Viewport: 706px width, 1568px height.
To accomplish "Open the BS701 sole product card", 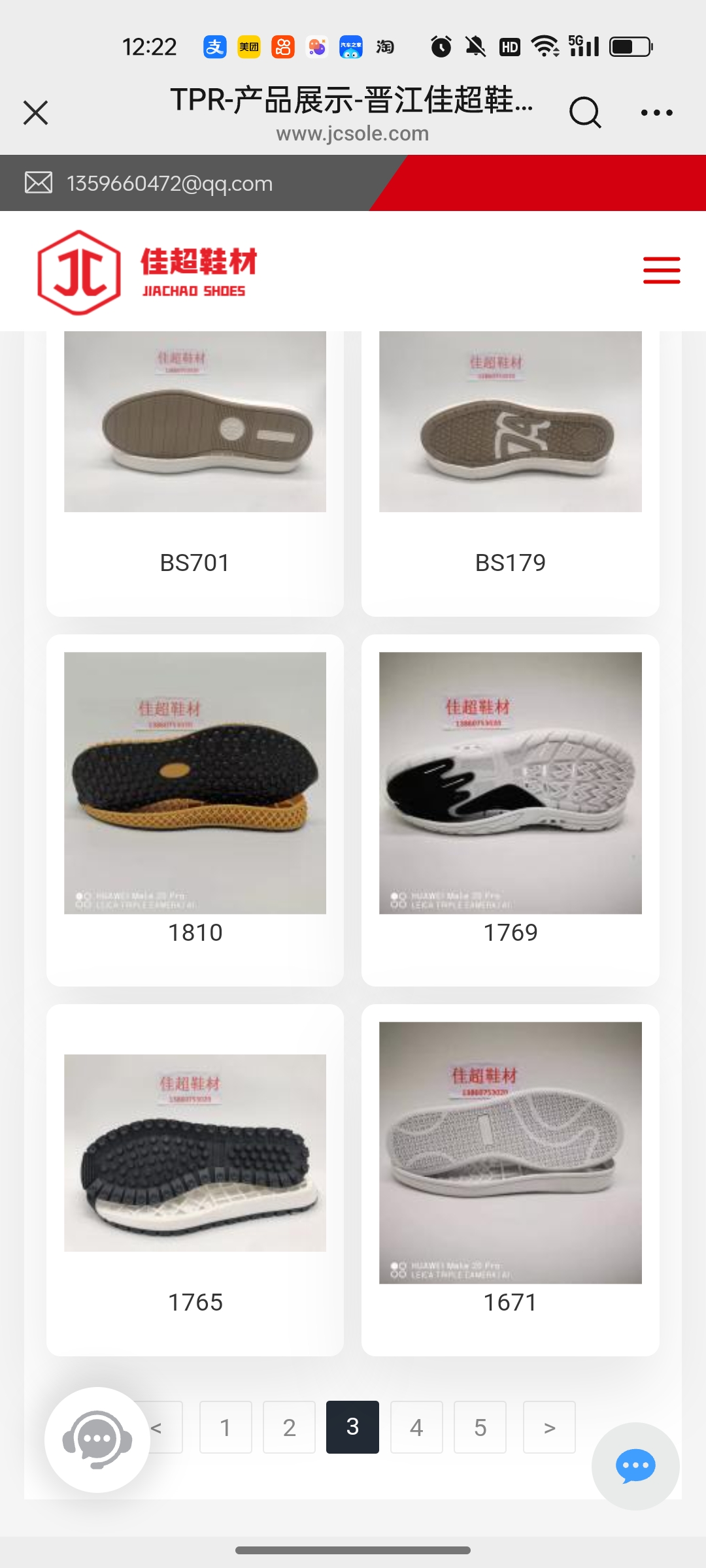I will pos(195,457).
